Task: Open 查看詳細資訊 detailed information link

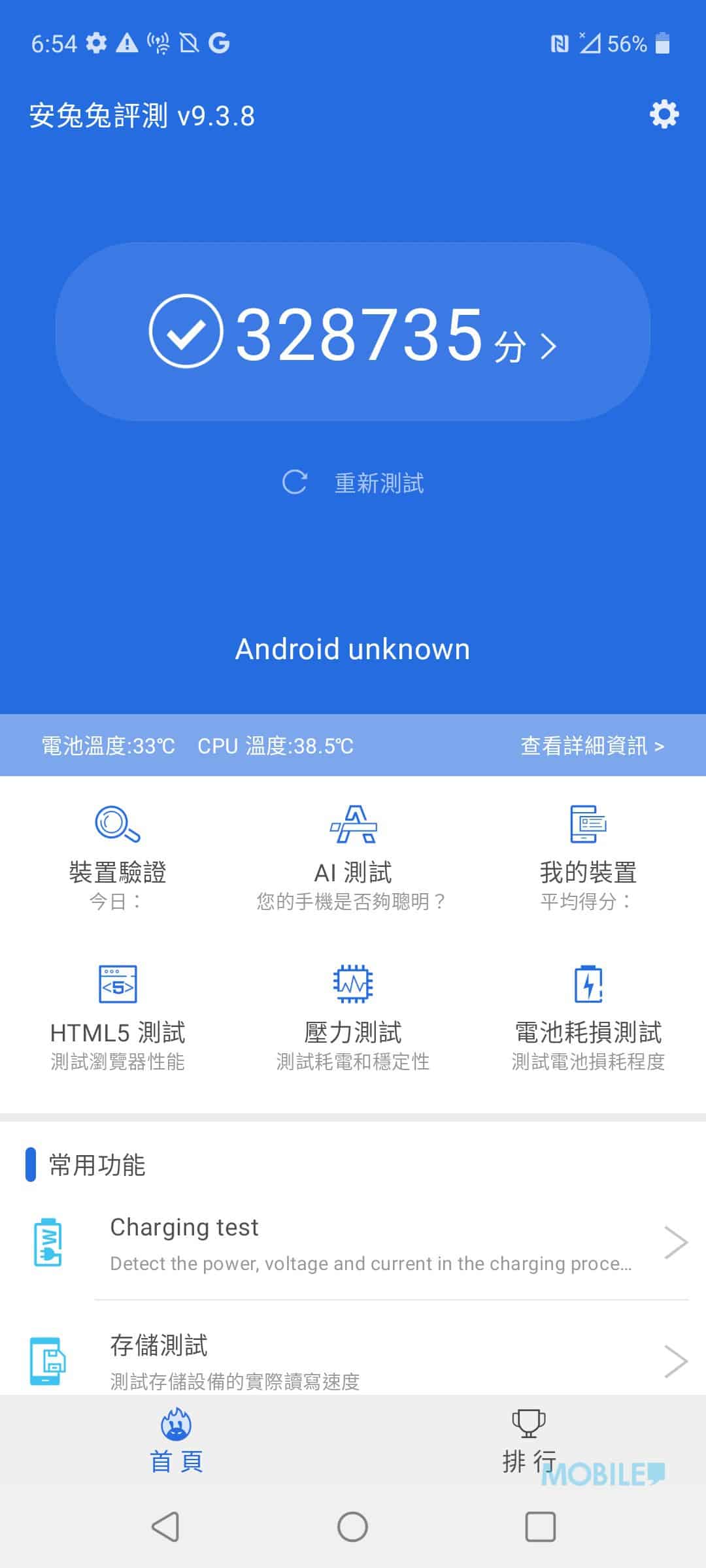Action: (x=590, y=745)
